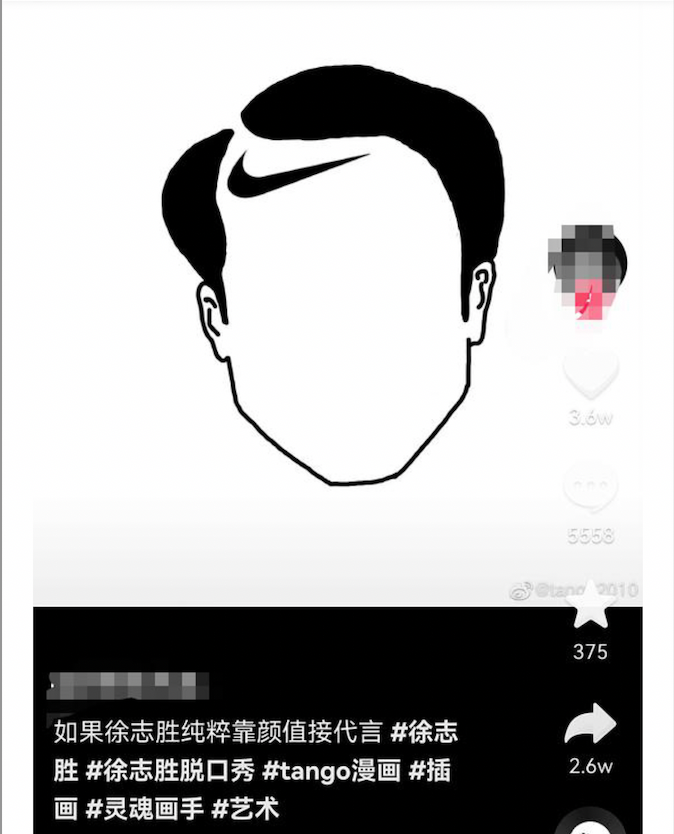Add the video to favorites with the star

point(590,605)
